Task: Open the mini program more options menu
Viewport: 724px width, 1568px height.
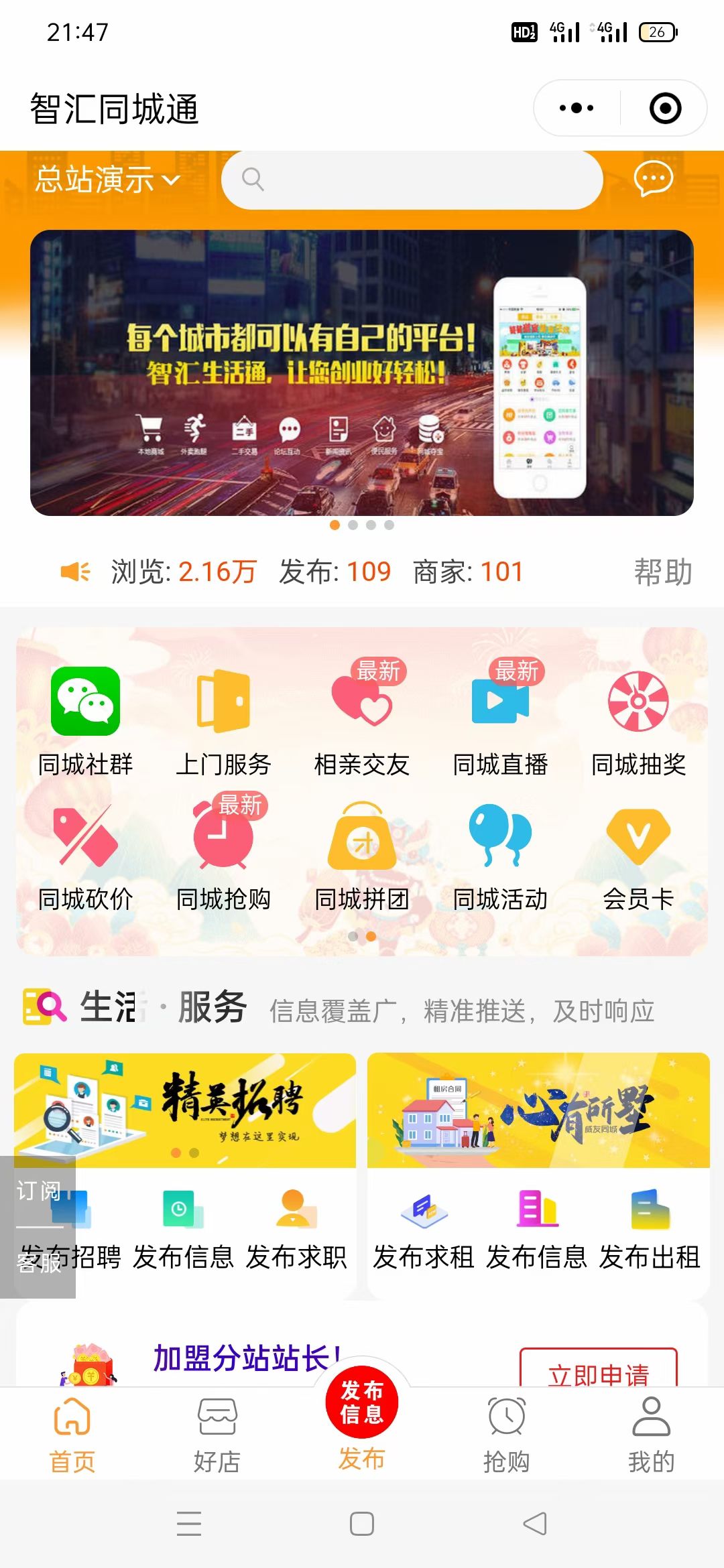Action: point(577,108)
